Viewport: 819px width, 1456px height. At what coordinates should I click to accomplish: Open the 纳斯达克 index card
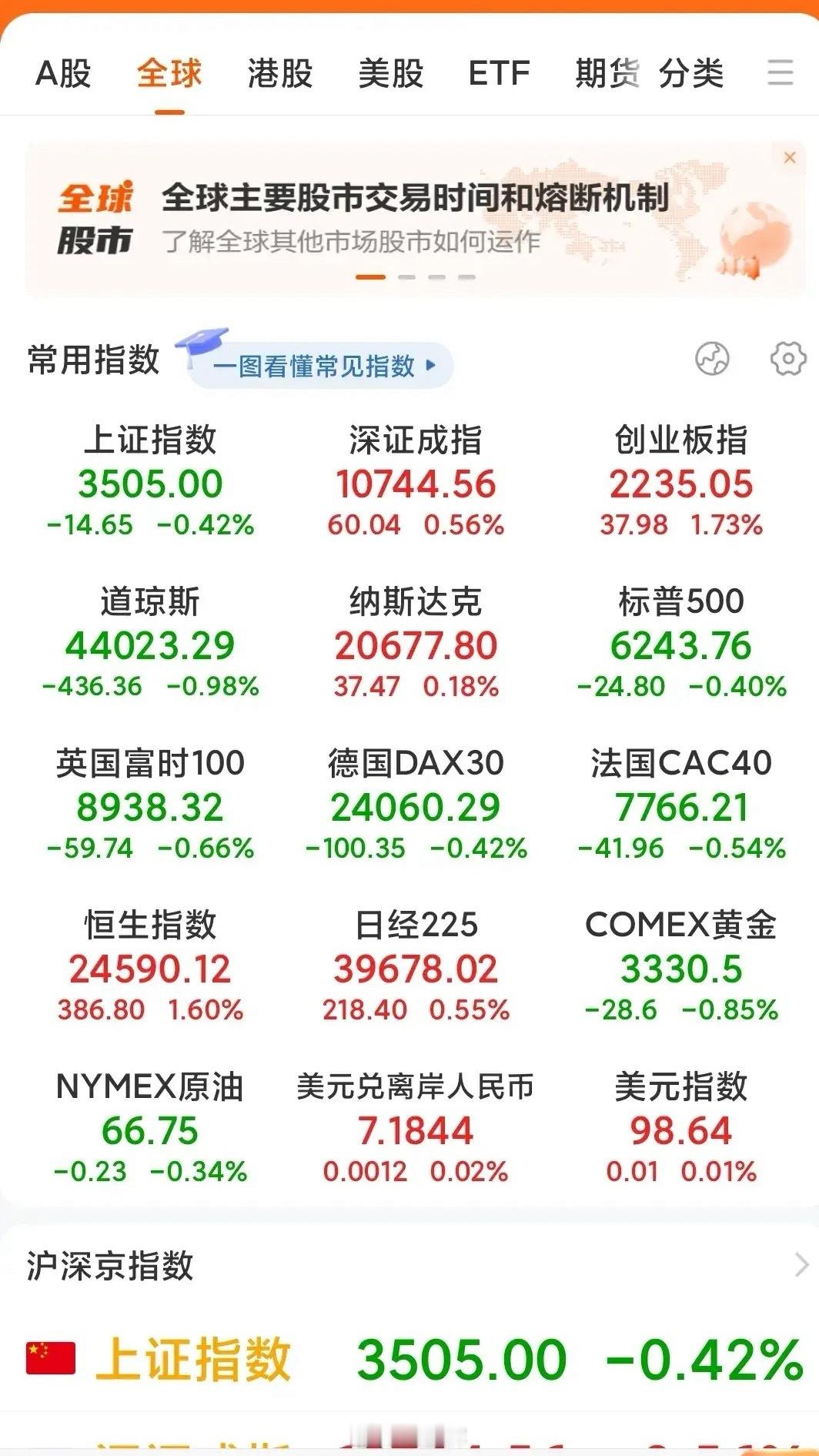click(x=416, y=642)
